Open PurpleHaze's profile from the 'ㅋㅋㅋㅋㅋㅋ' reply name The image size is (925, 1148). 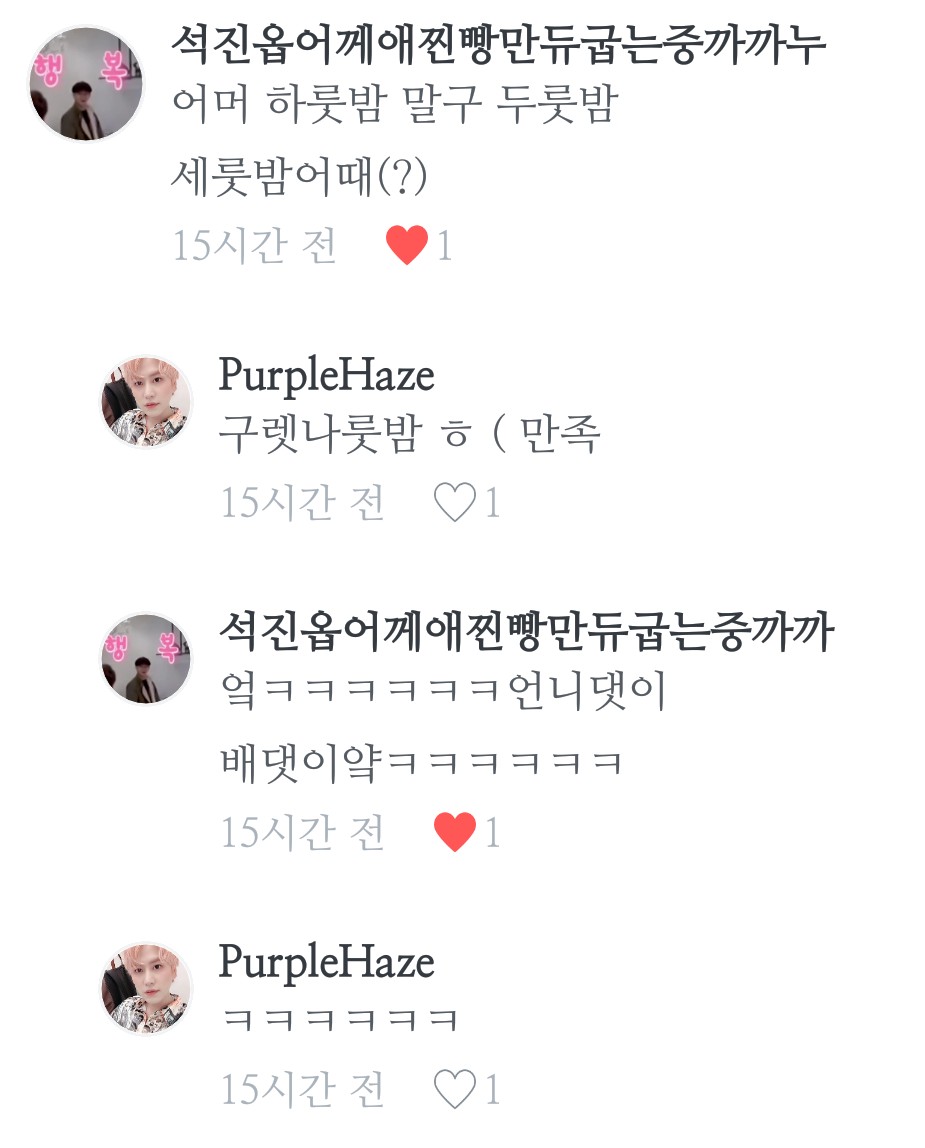[x=326, y=962]
